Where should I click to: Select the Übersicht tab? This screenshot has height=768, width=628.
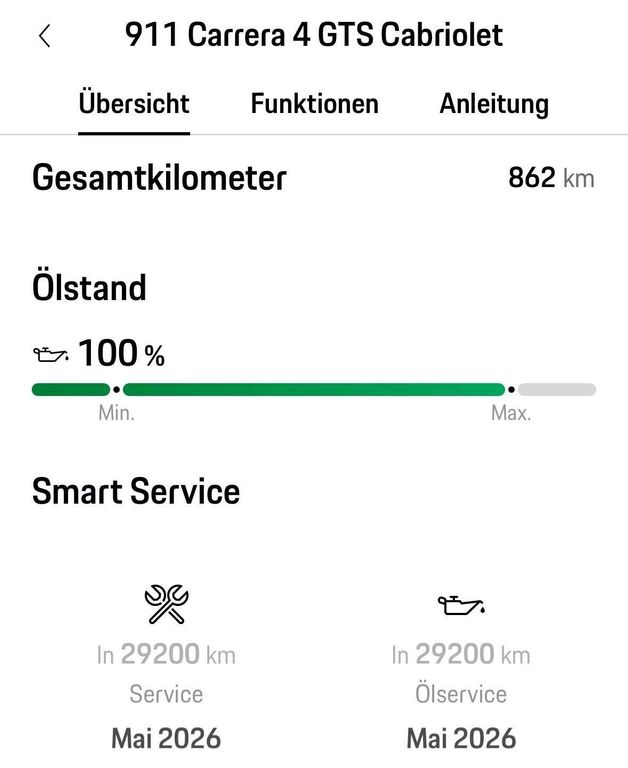pyautogui.click(x=134, y=104)
